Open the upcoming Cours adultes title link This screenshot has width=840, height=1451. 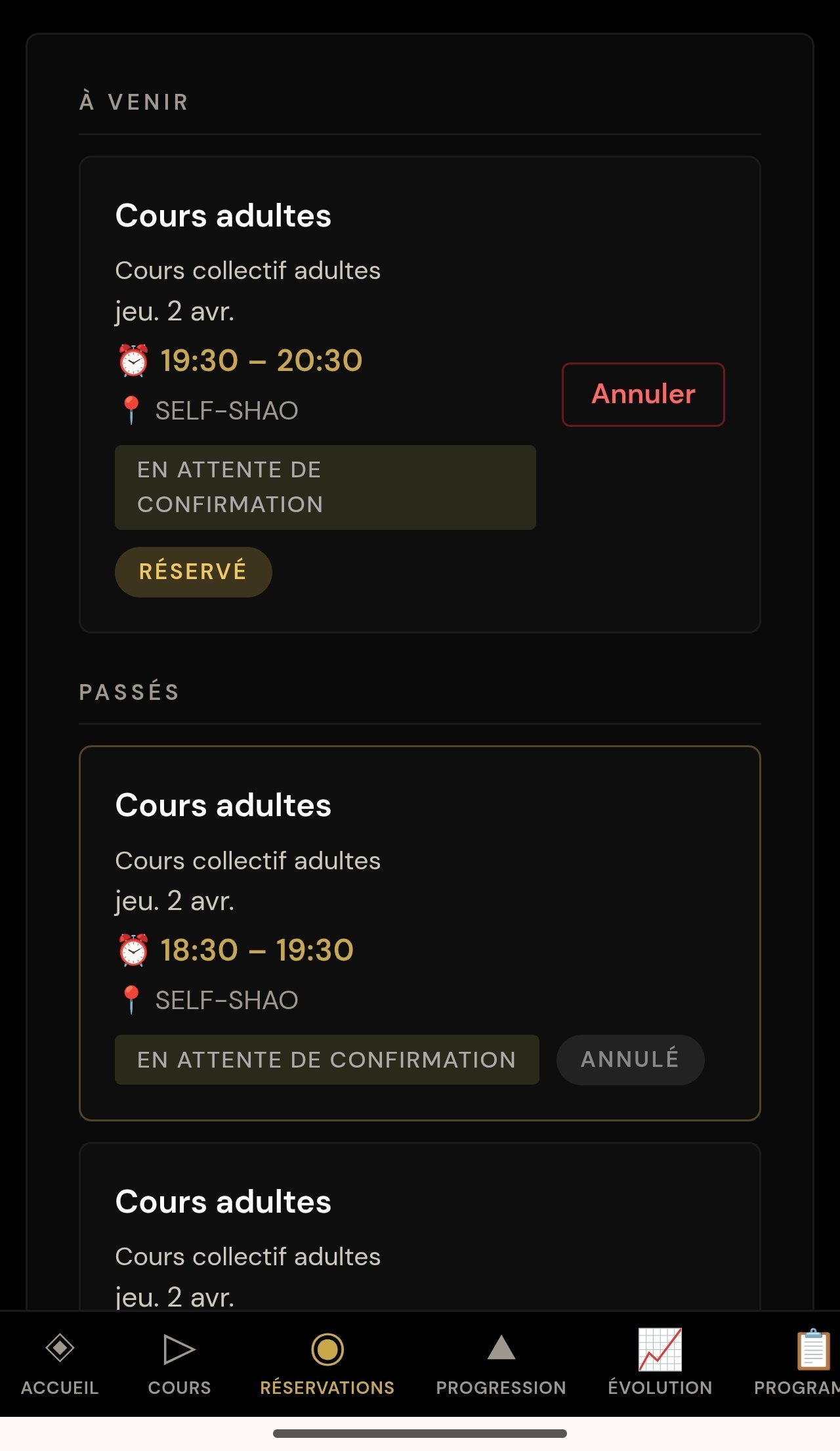click(224, 215)
